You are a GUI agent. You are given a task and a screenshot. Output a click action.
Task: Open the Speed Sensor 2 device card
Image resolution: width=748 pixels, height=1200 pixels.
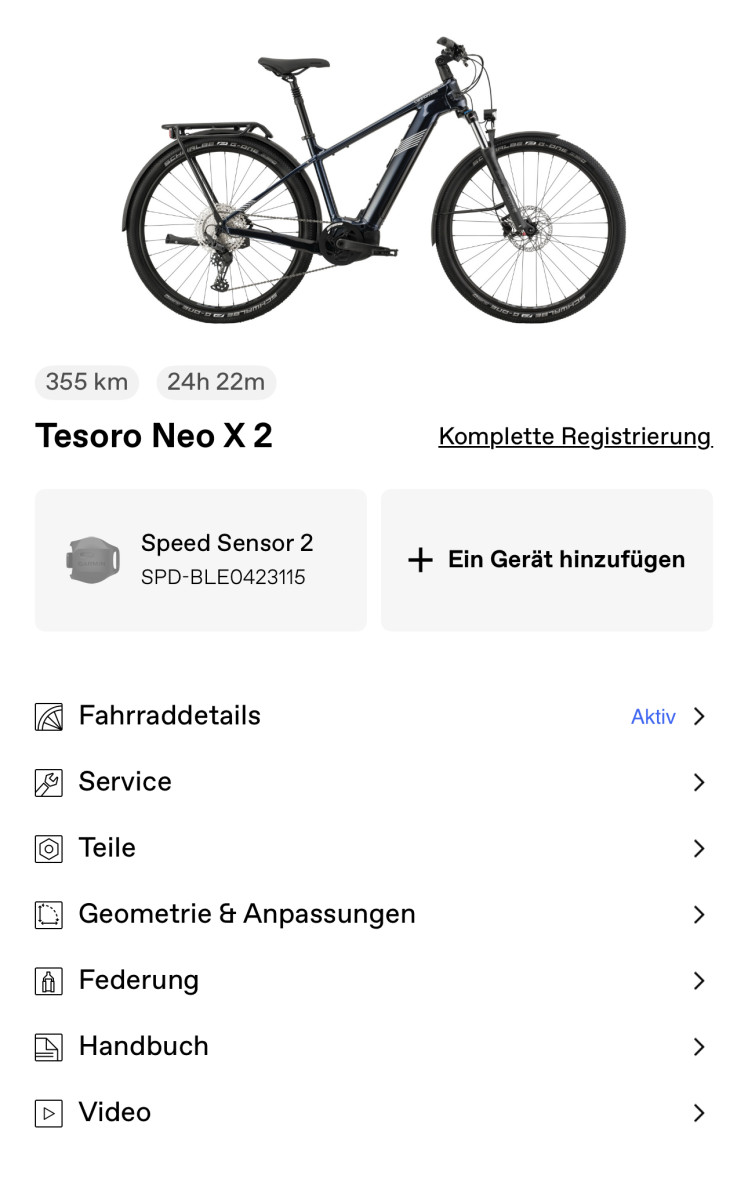201,560
